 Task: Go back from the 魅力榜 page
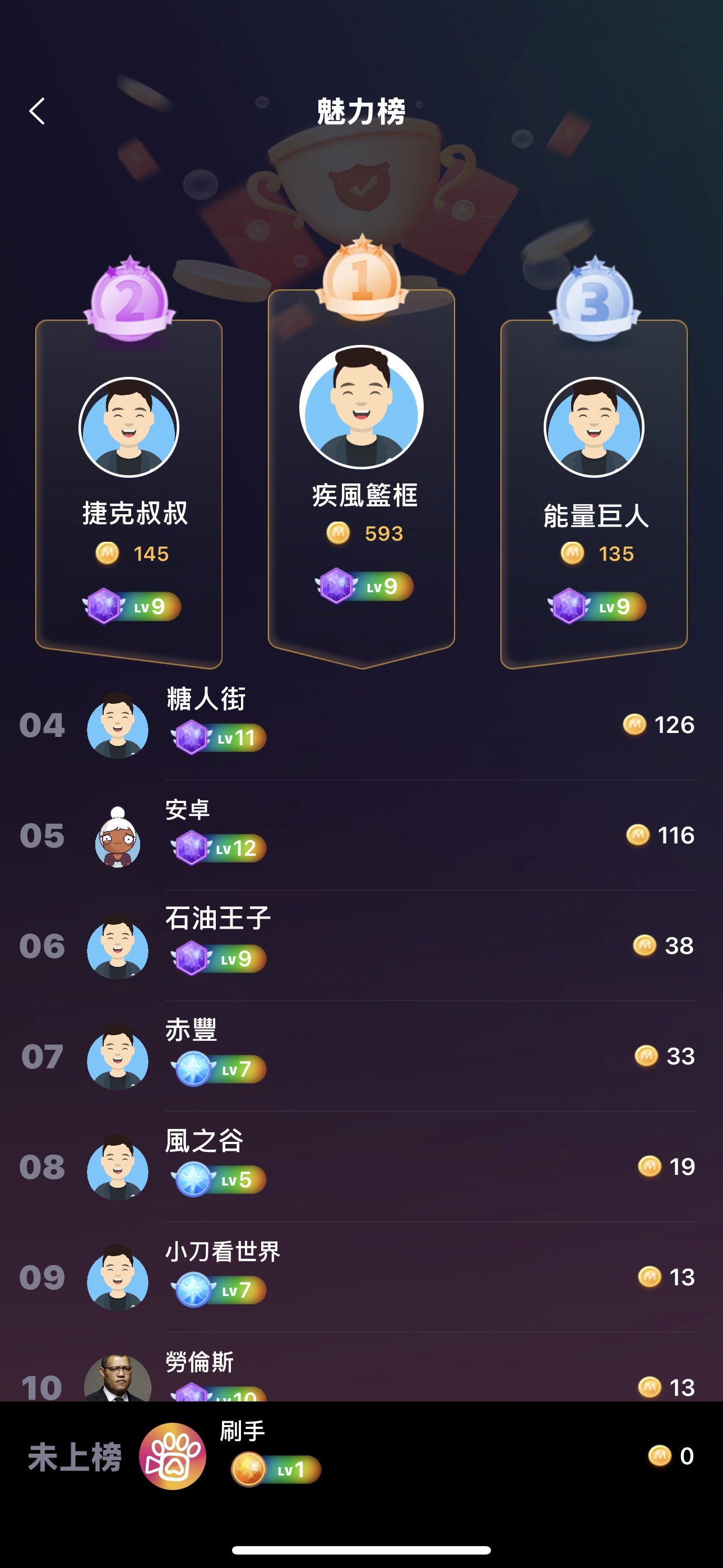pyautogui.click(x=37, y=111)
